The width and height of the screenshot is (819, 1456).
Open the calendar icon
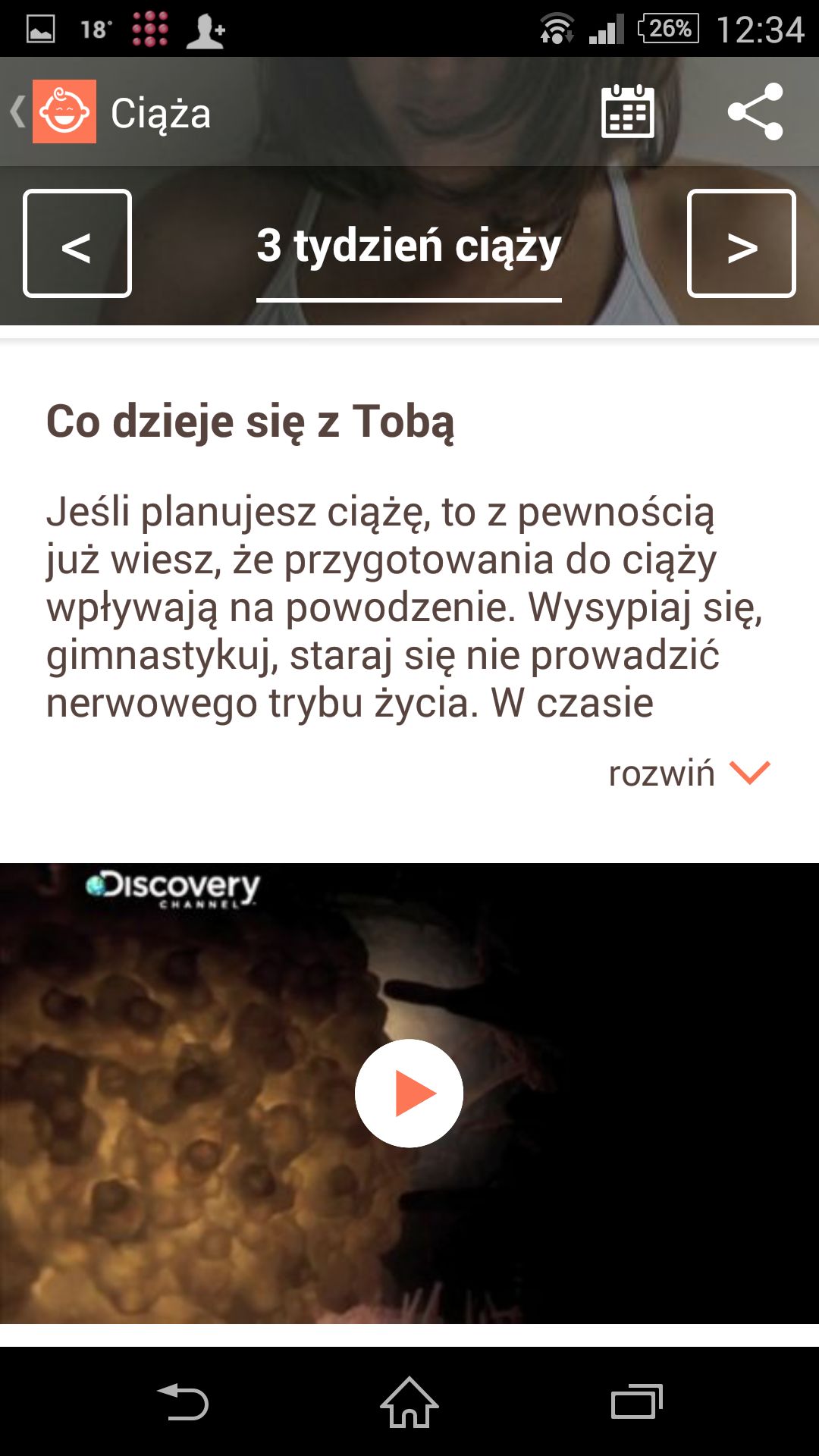pyautogui.click(x=628, y=111)
